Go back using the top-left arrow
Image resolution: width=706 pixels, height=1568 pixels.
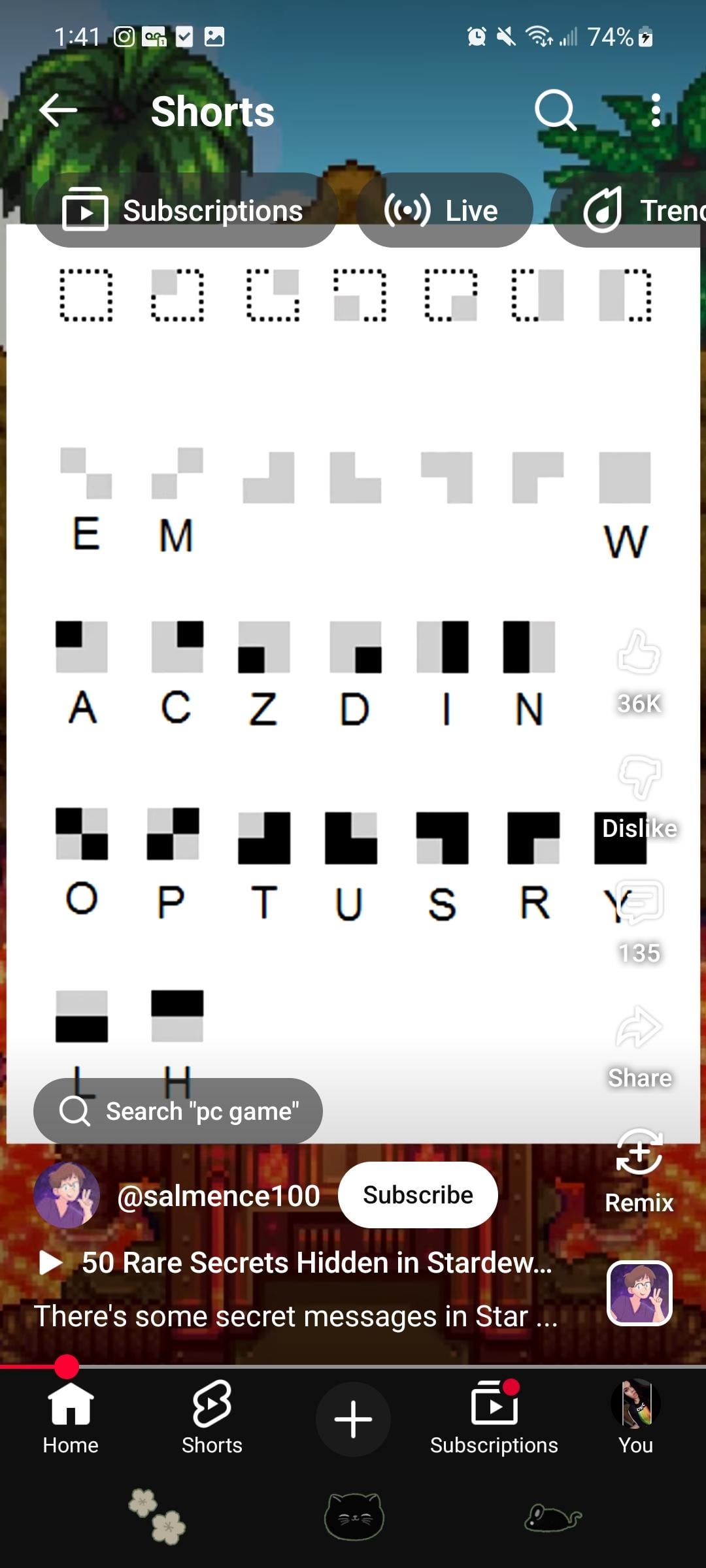point(58,110)
